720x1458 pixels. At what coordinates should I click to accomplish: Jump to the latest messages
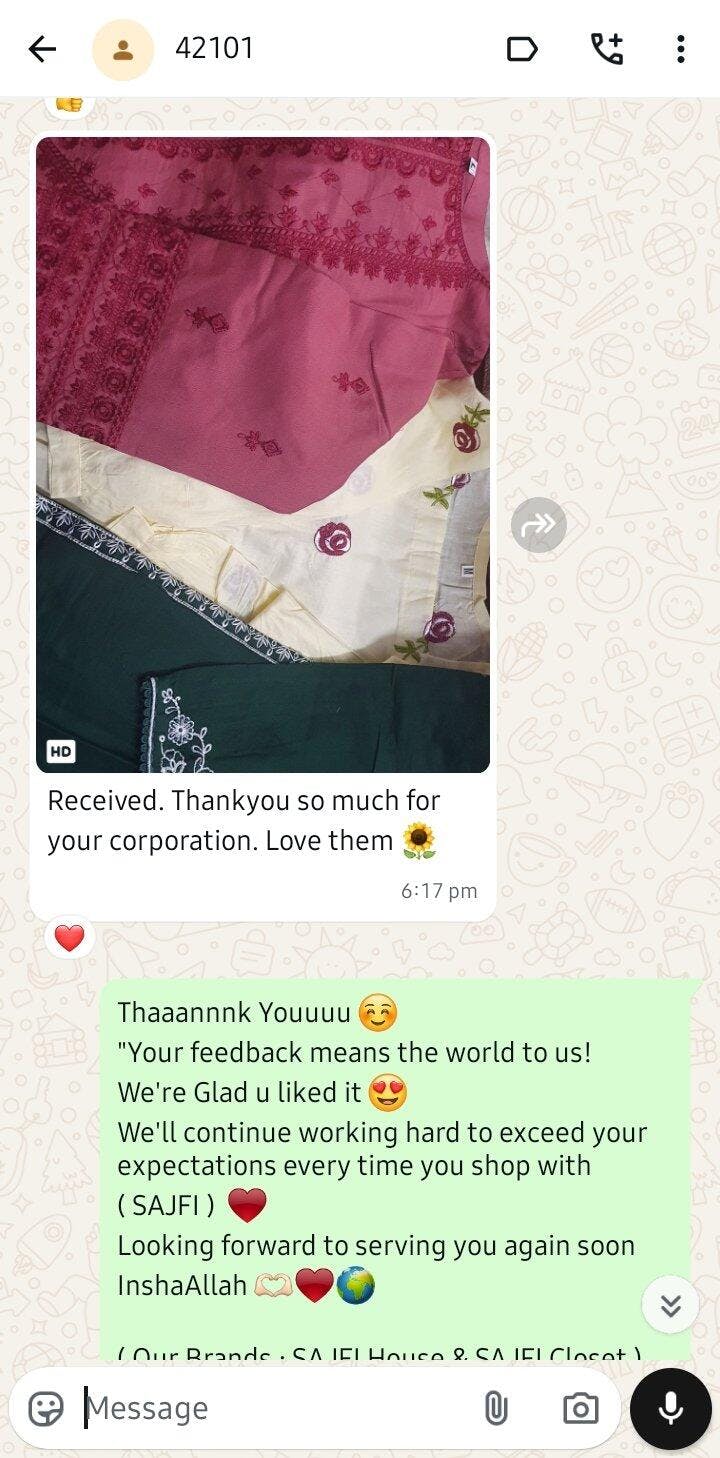tap(669, 1305)
